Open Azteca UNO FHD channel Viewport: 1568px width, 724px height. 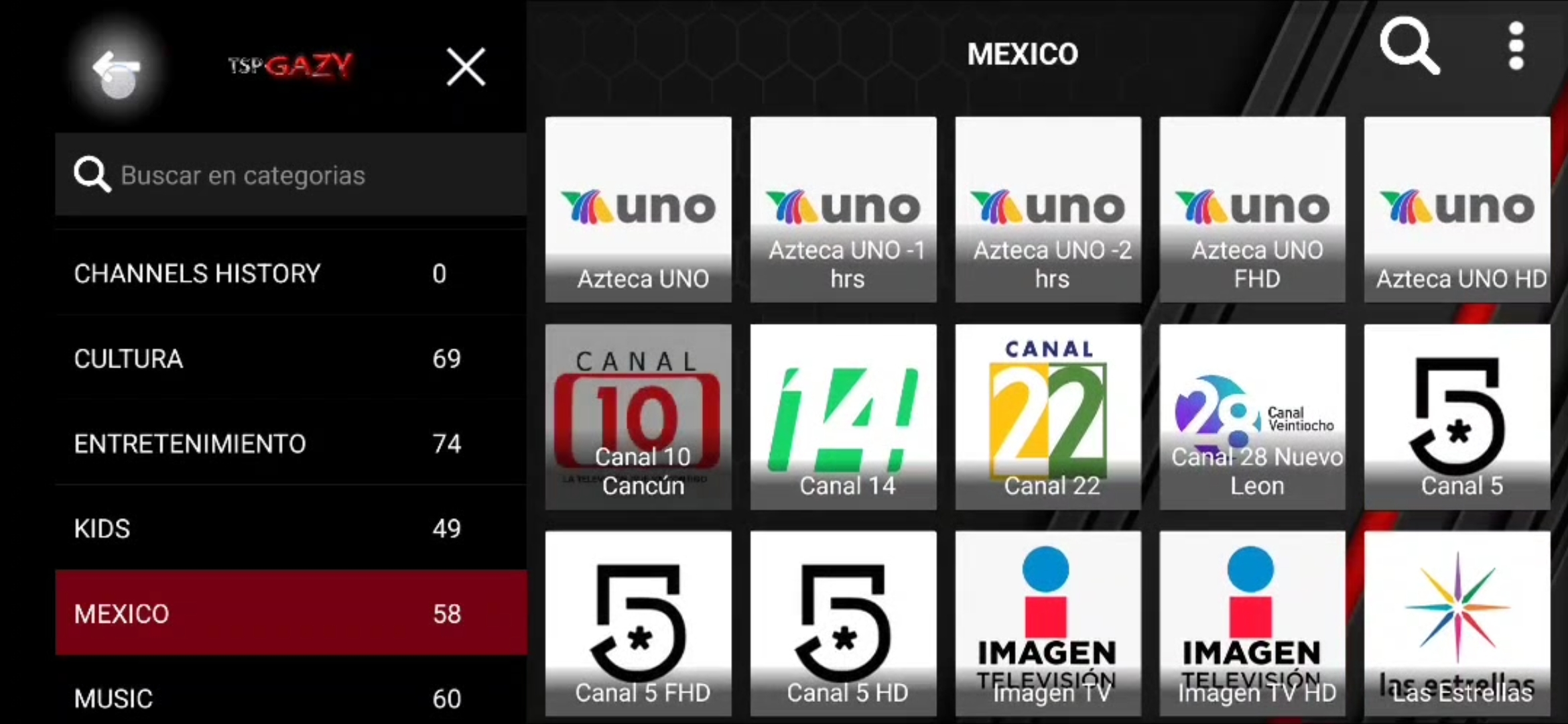(x=1252, y=210)
